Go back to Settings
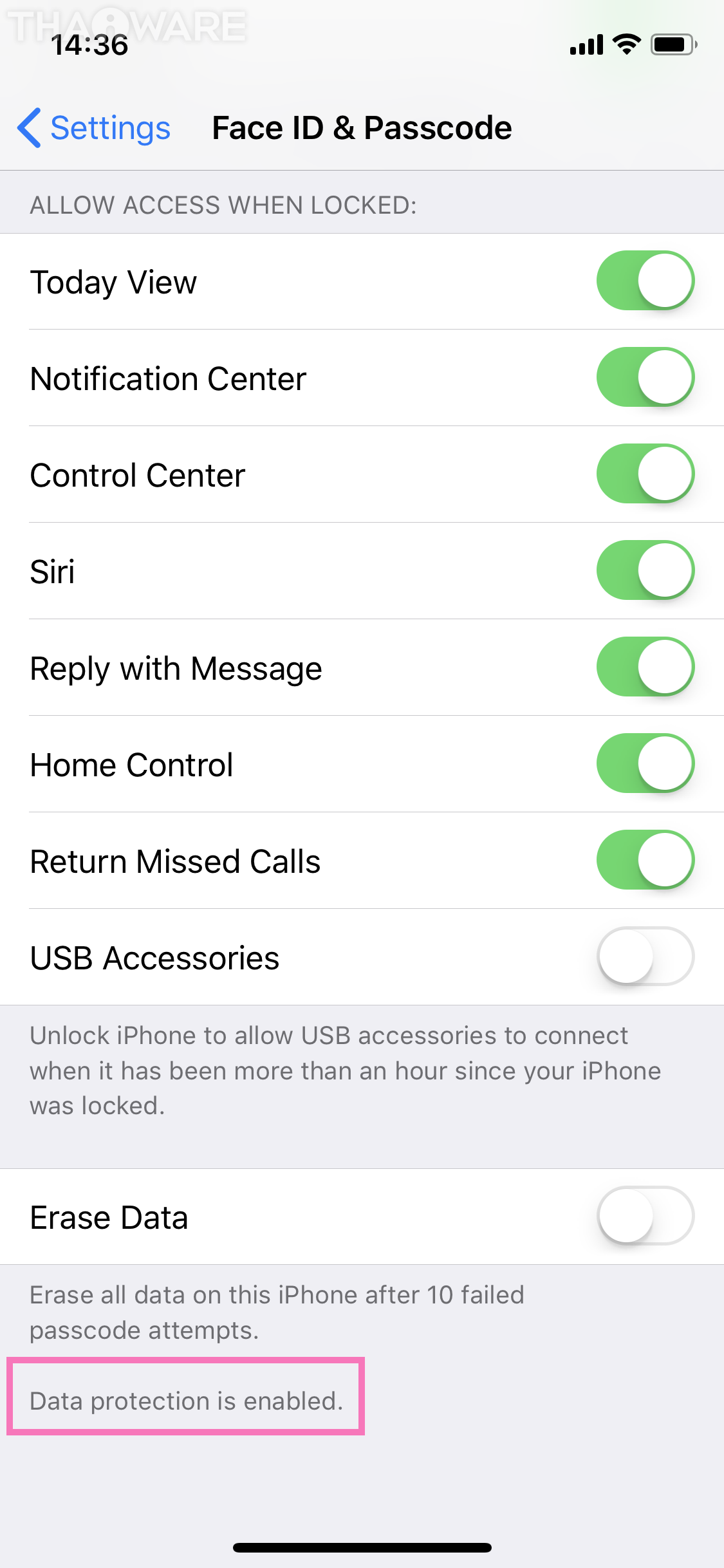 pyautogui.click(x=94, y=128)
